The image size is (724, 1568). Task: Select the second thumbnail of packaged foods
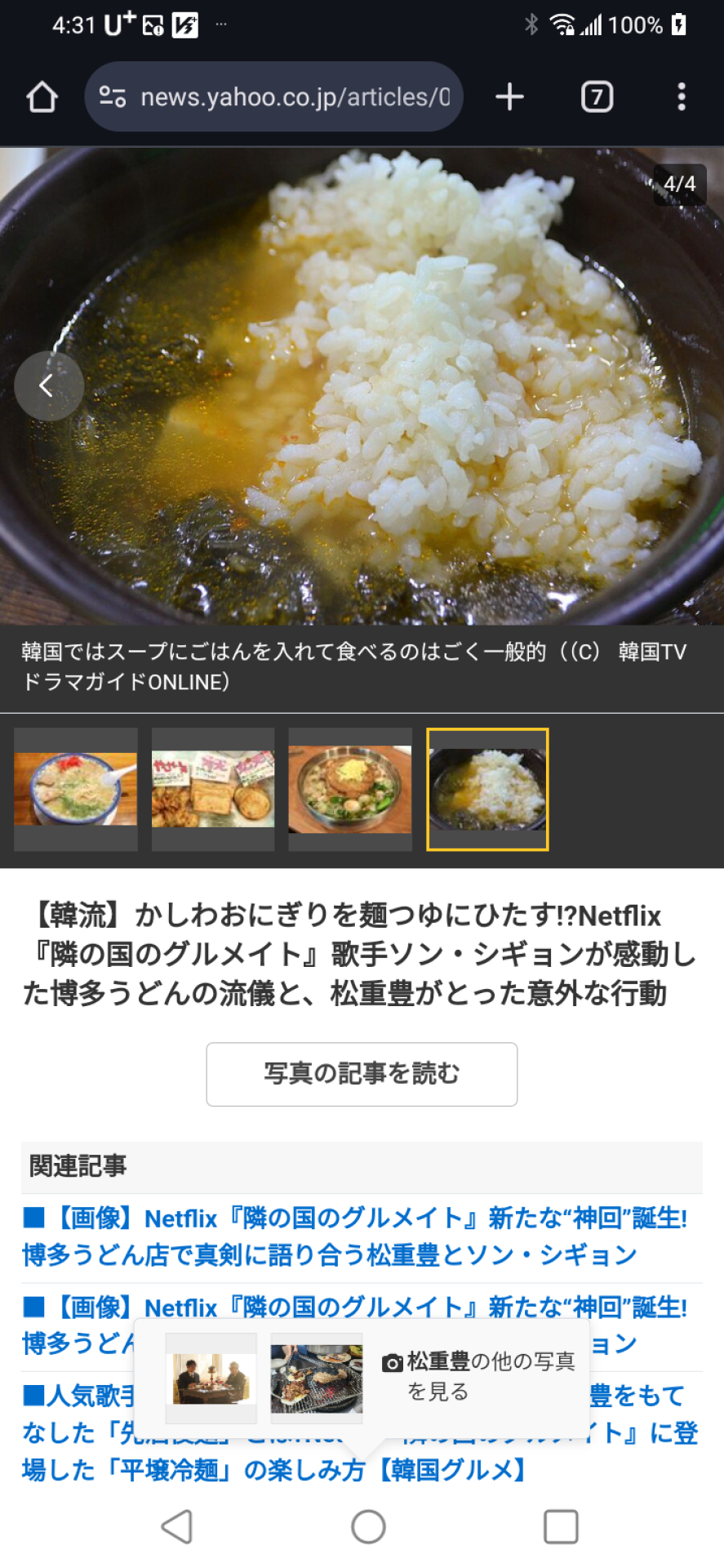point(213,789)
